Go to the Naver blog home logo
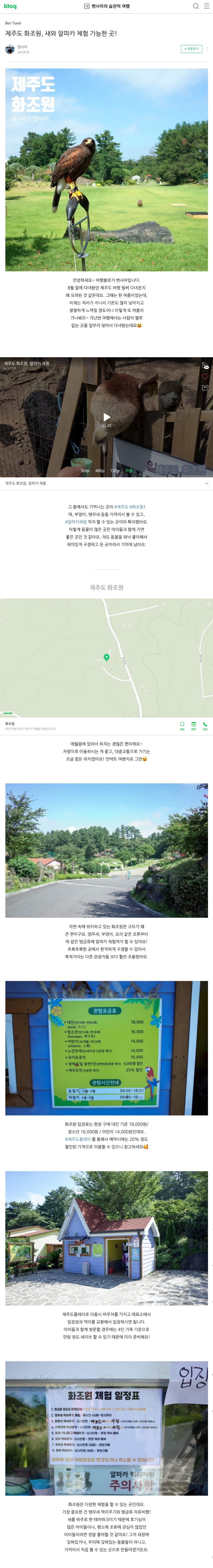The image size is (213, 1568). pos(10,6)
